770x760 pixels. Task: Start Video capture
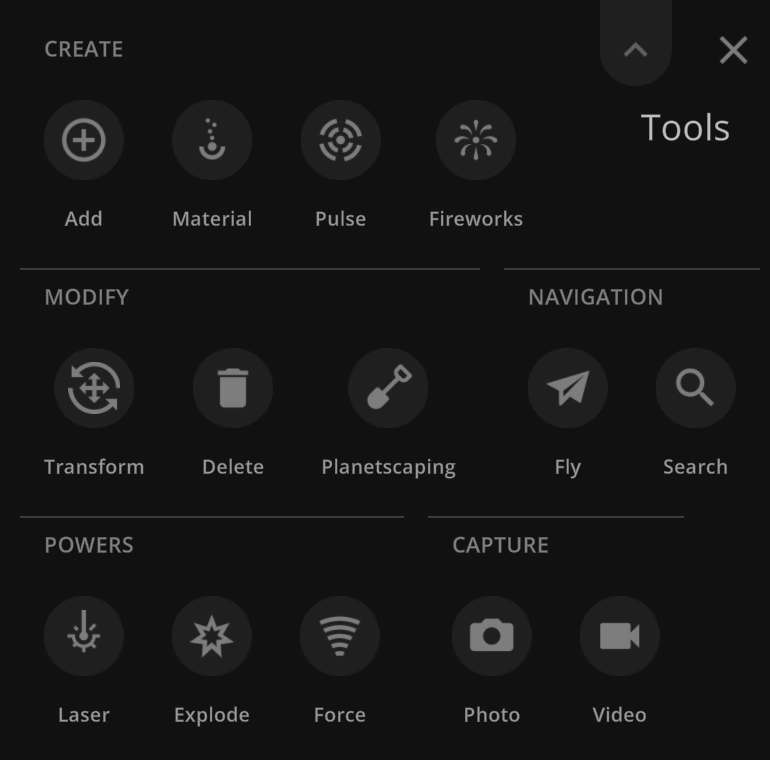[619, 636]
